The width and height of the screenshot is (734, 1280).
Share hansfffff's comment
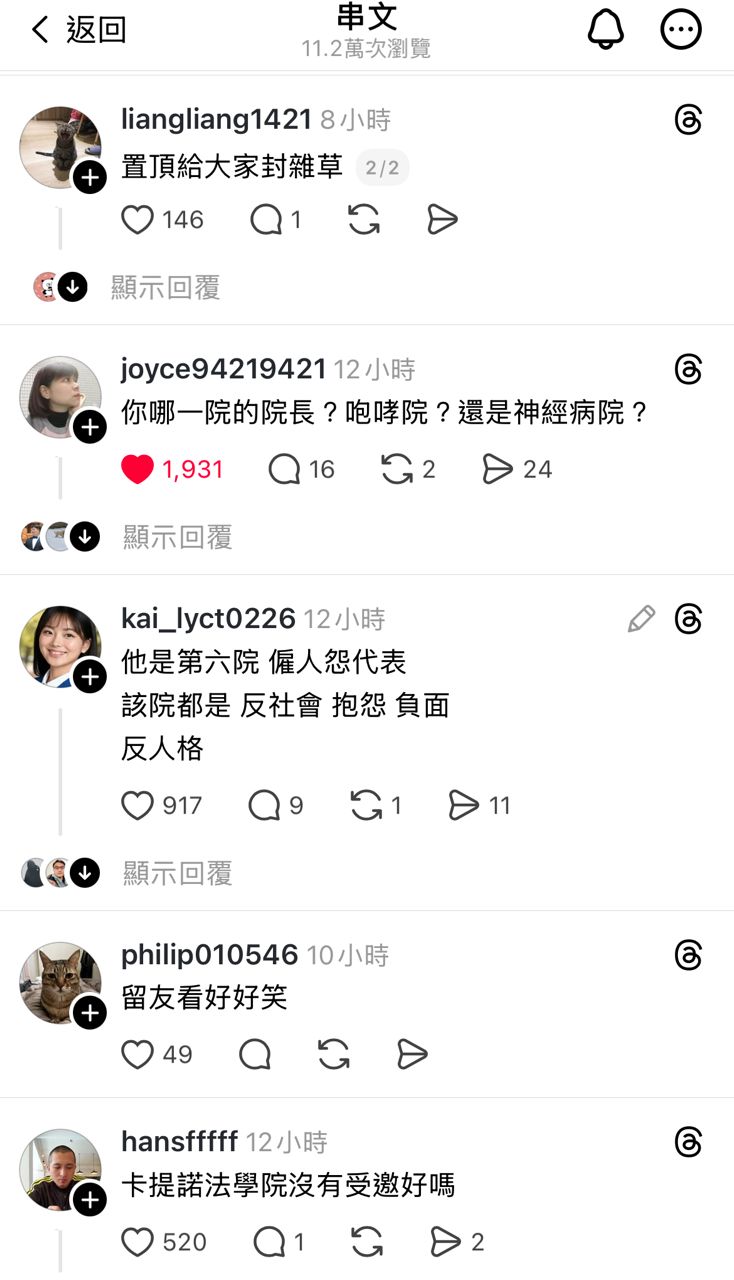[444, 1242]
